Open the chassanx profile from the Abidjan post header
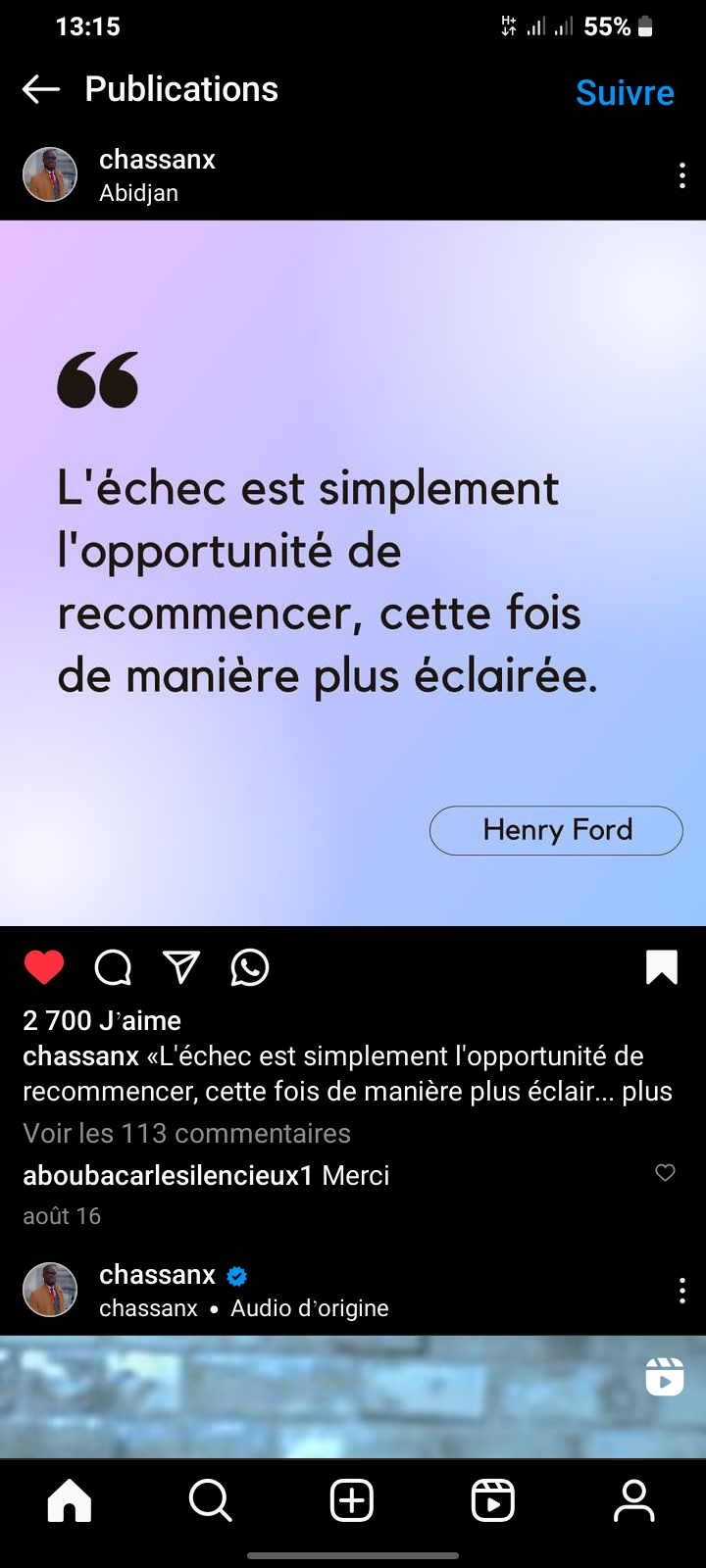The image size is (706, 1568). [x=157, y=160]
